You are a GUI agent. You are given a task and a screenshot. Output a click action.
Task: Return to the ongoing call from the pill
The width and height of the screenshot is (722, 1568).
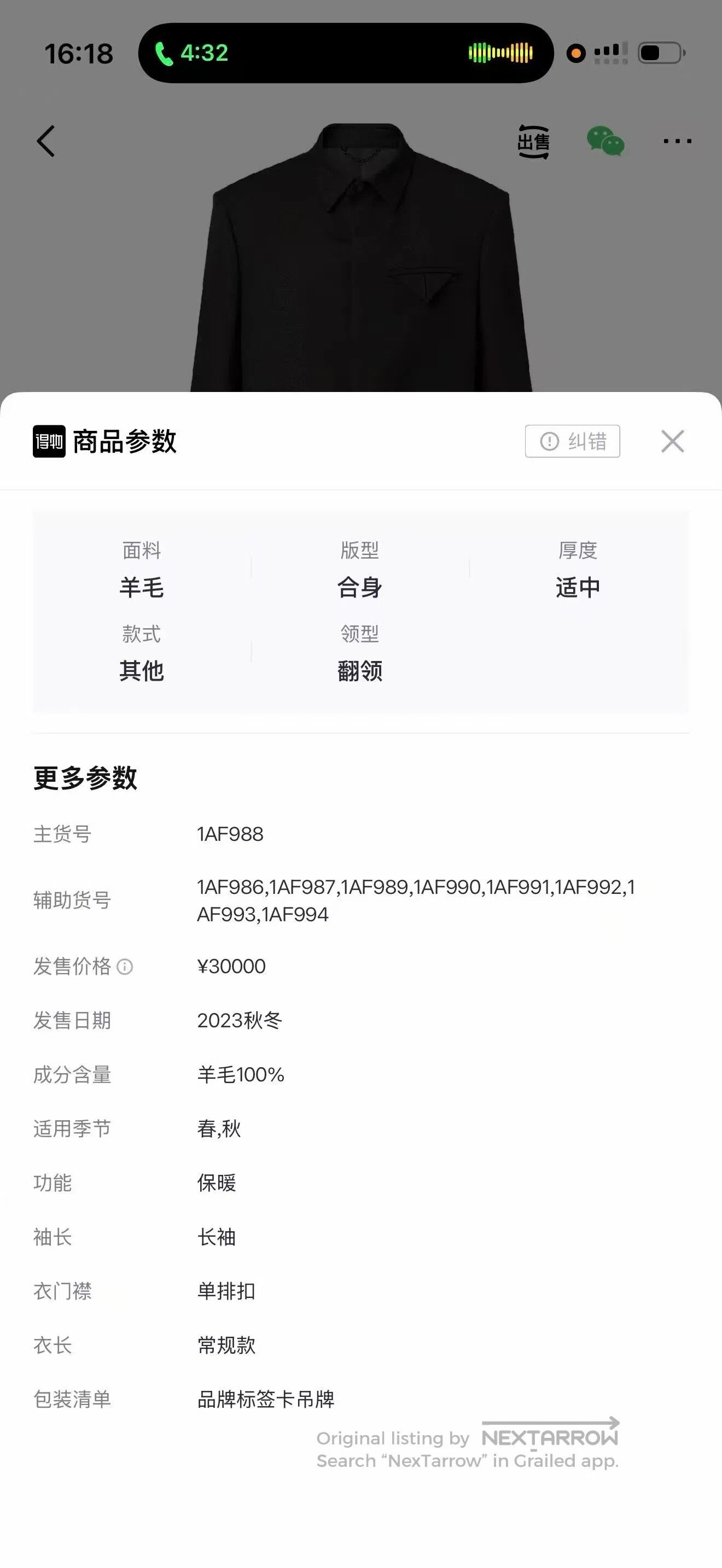pos(346,53)
